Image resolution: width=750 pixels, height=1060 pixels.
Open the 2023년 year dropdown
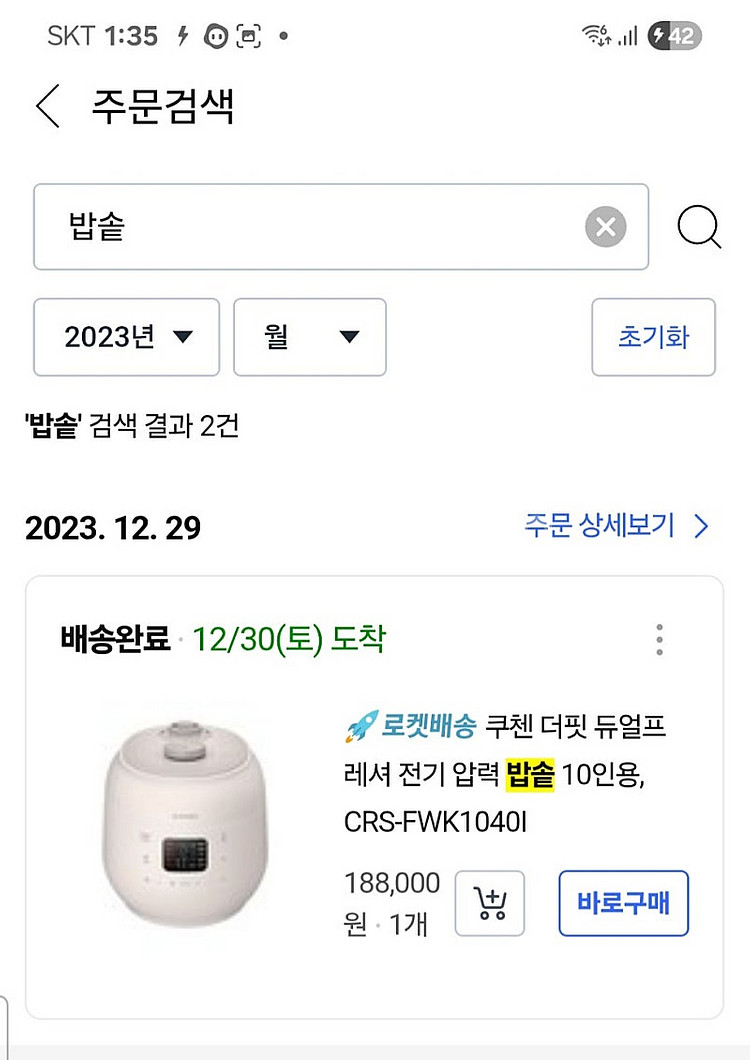tap(126, 338)
